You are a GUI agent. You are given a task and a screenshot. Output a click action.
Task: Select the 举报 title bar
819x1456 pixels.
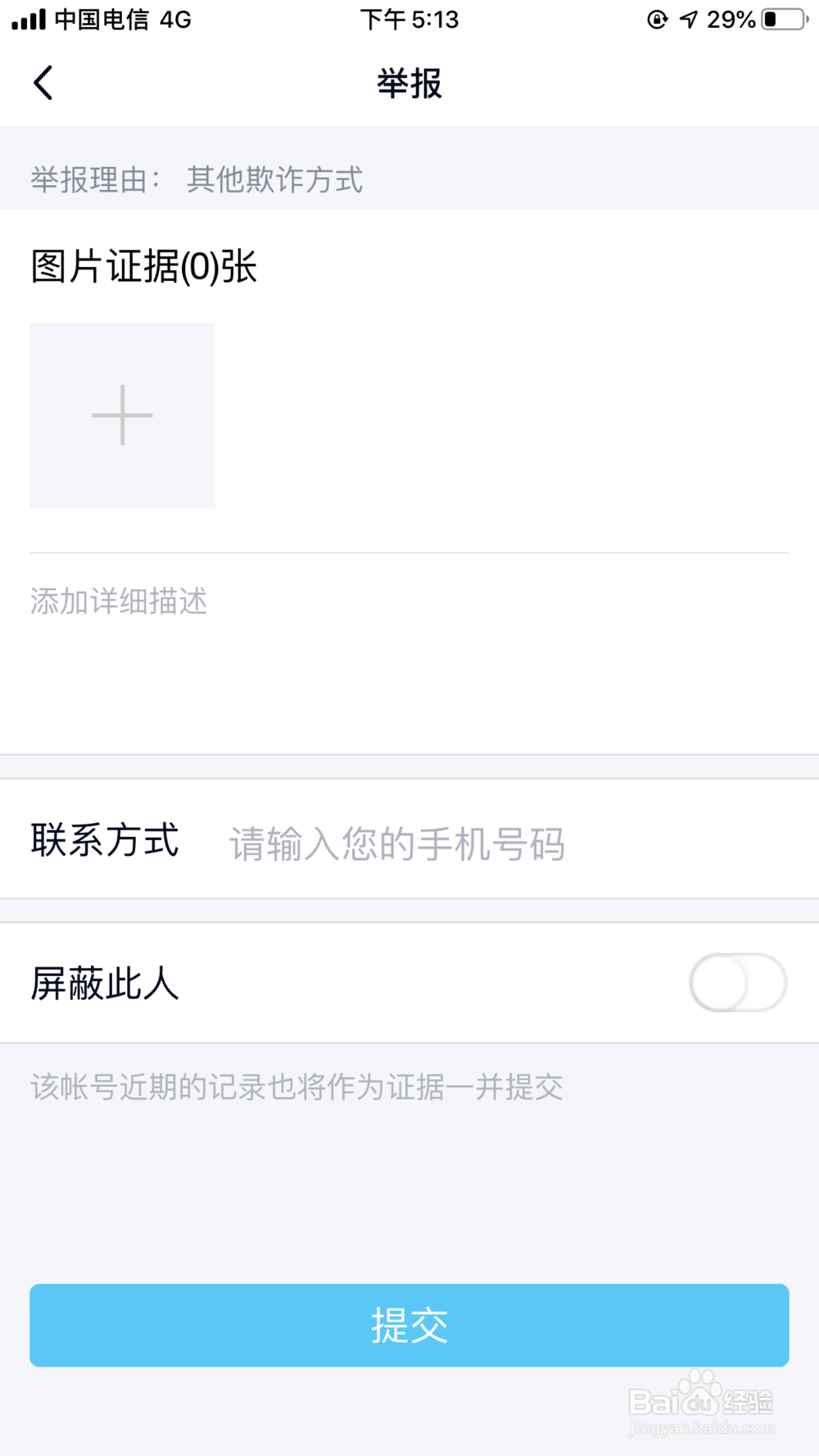point(409,82)
